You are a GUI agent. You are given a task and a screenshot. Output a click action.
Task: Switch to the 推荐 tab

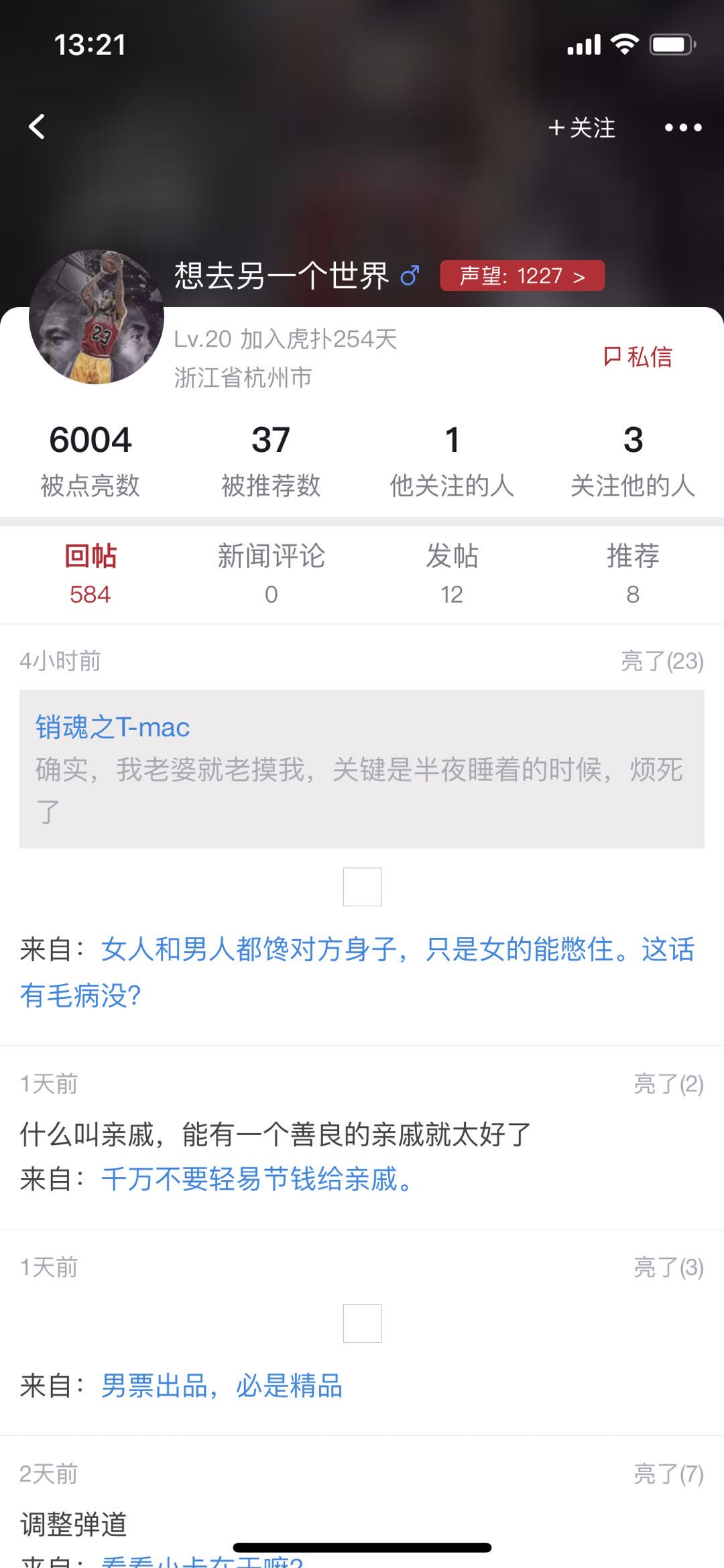tap(633, 575)
